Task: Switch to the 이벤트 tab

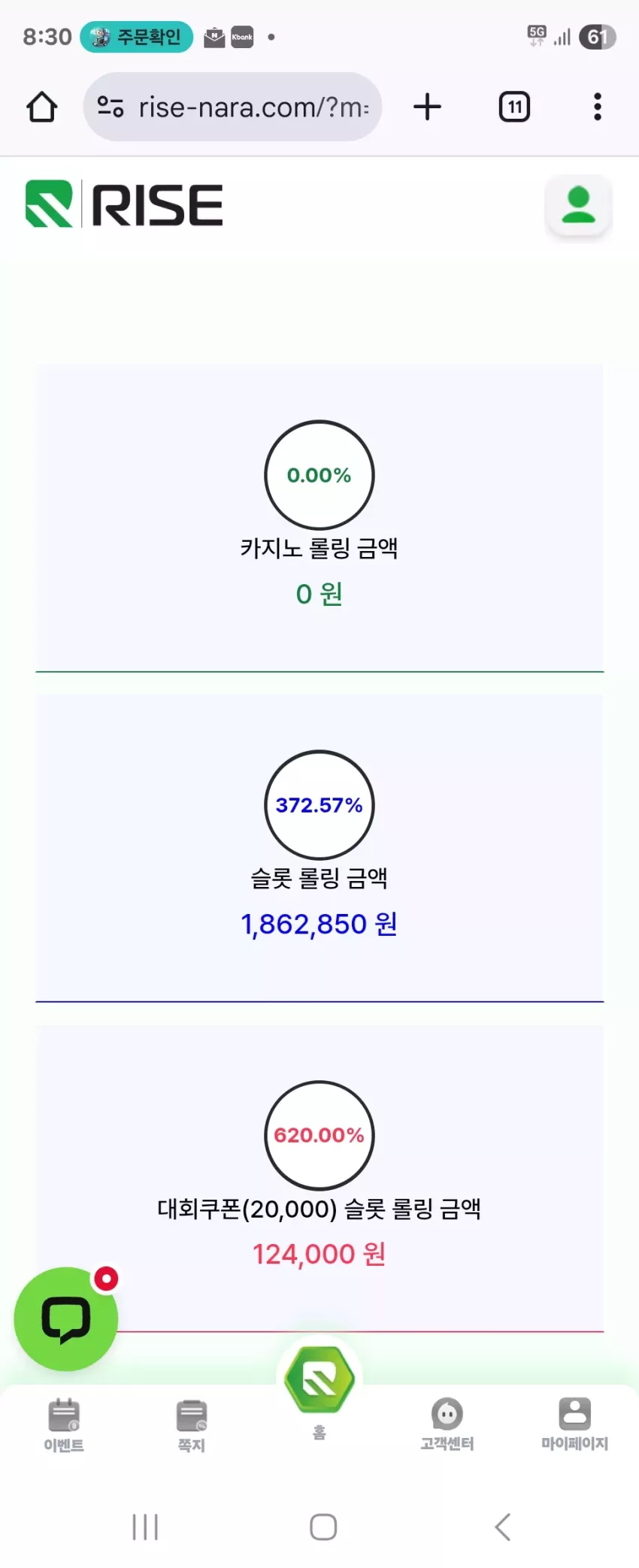Action: [x=64, y=1425]
